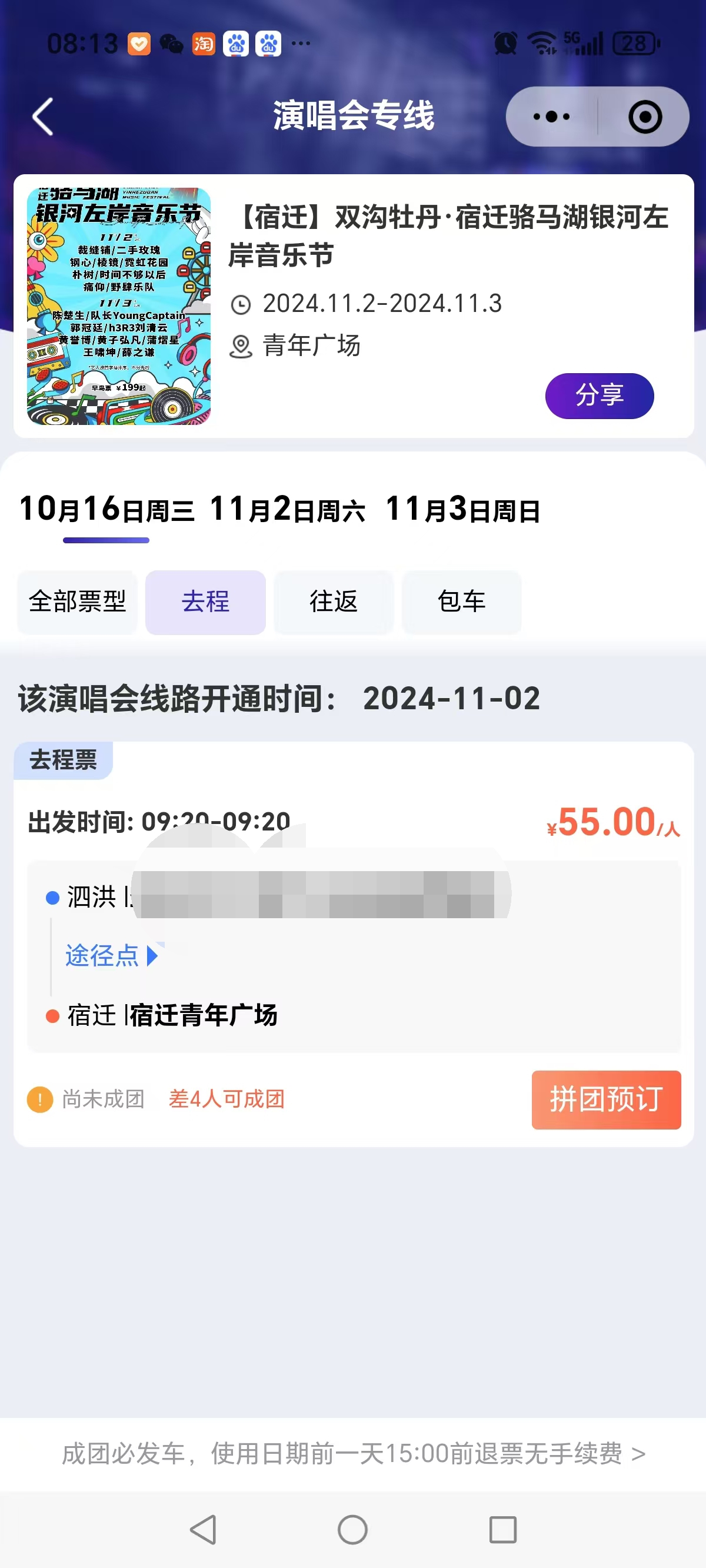This screenshot has width=706, height=1568.
Task: Select the 去程 ticket type chip
Action: (x=206, y=602)
